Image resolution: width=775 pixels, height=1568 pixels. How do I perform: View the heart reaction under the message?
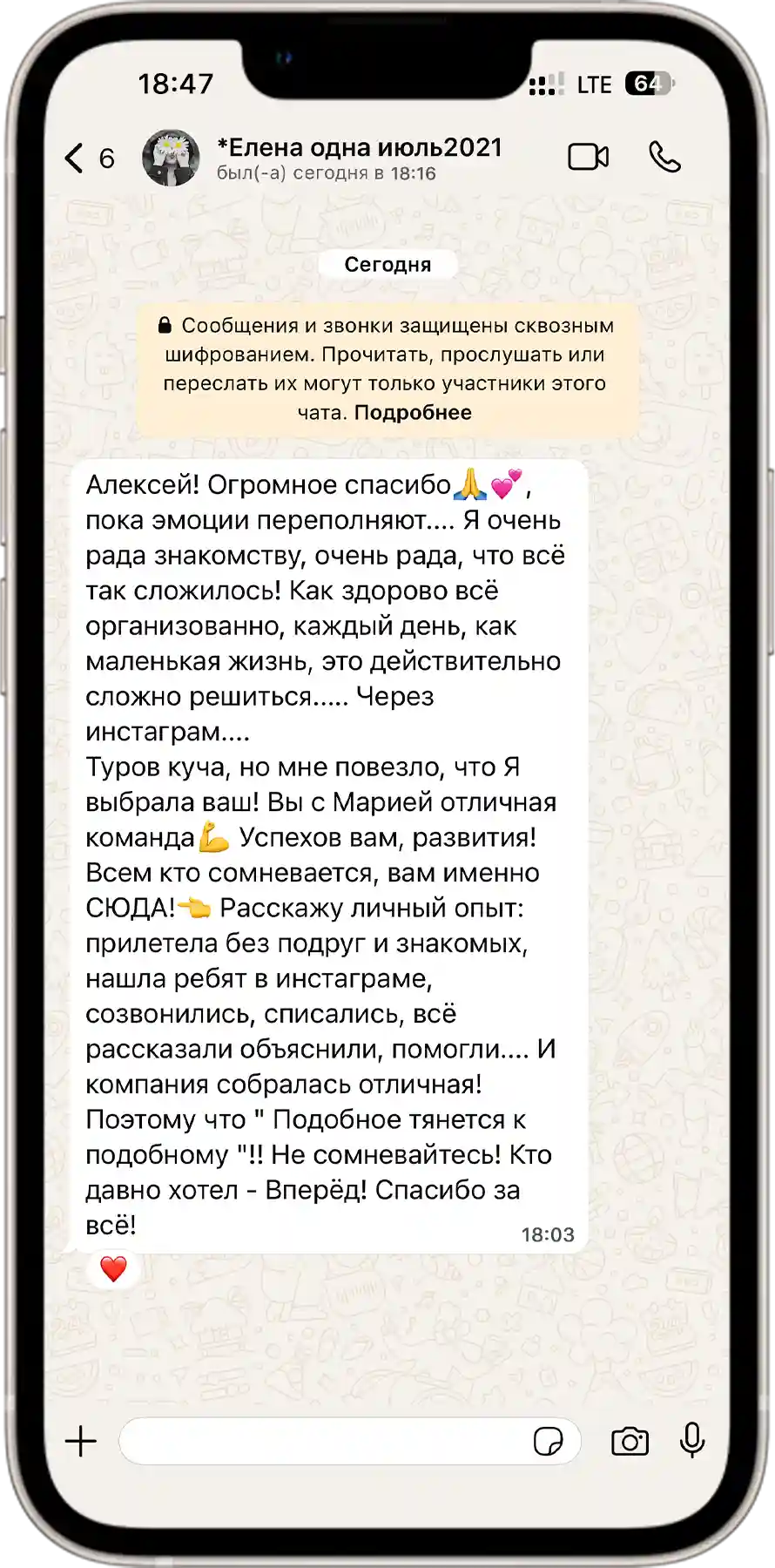(113, 1268)
